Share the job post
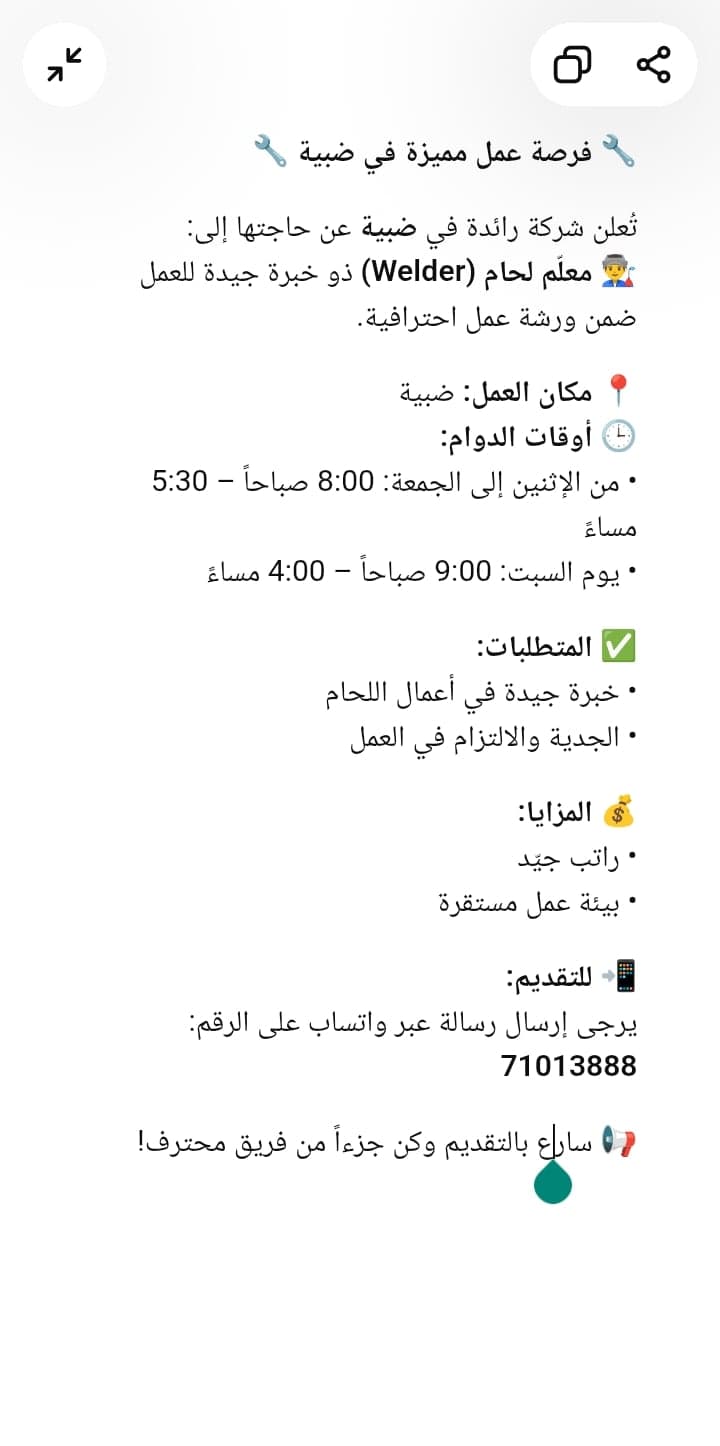 point(653,65)
